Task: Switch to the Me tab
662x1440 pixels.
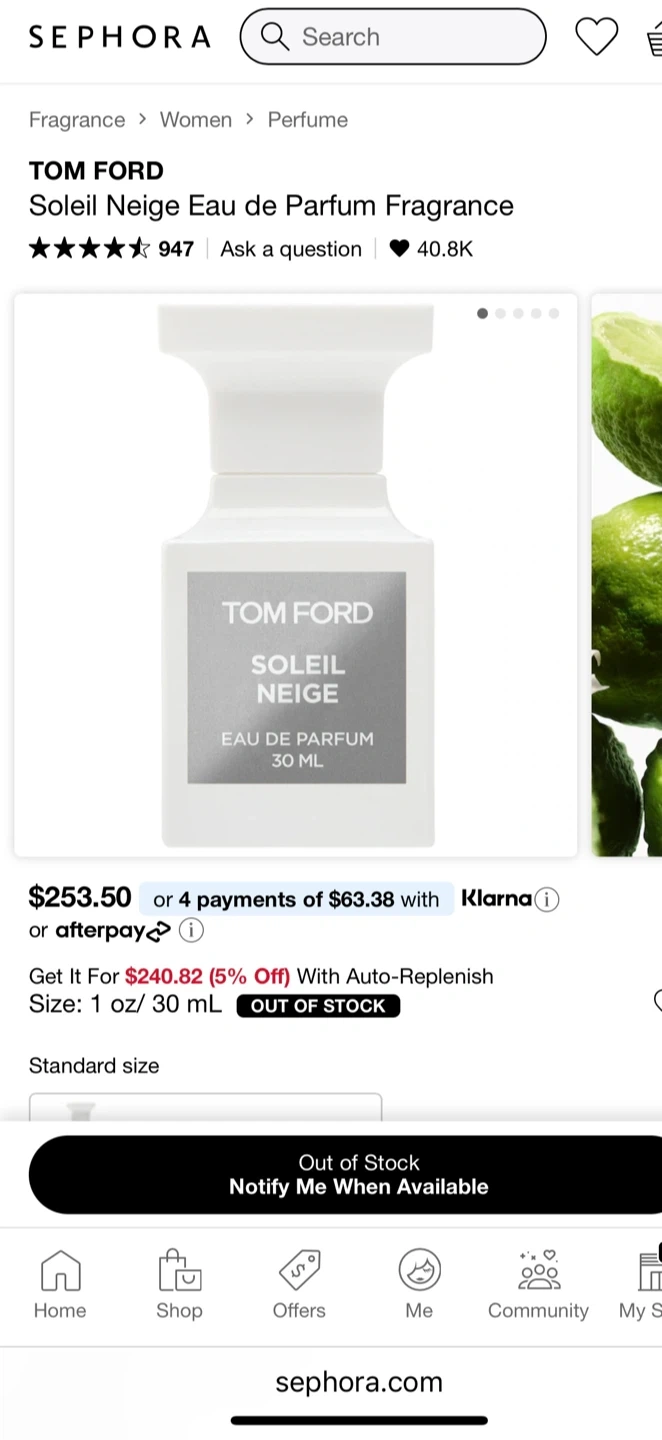Action: pos(419,1285)
